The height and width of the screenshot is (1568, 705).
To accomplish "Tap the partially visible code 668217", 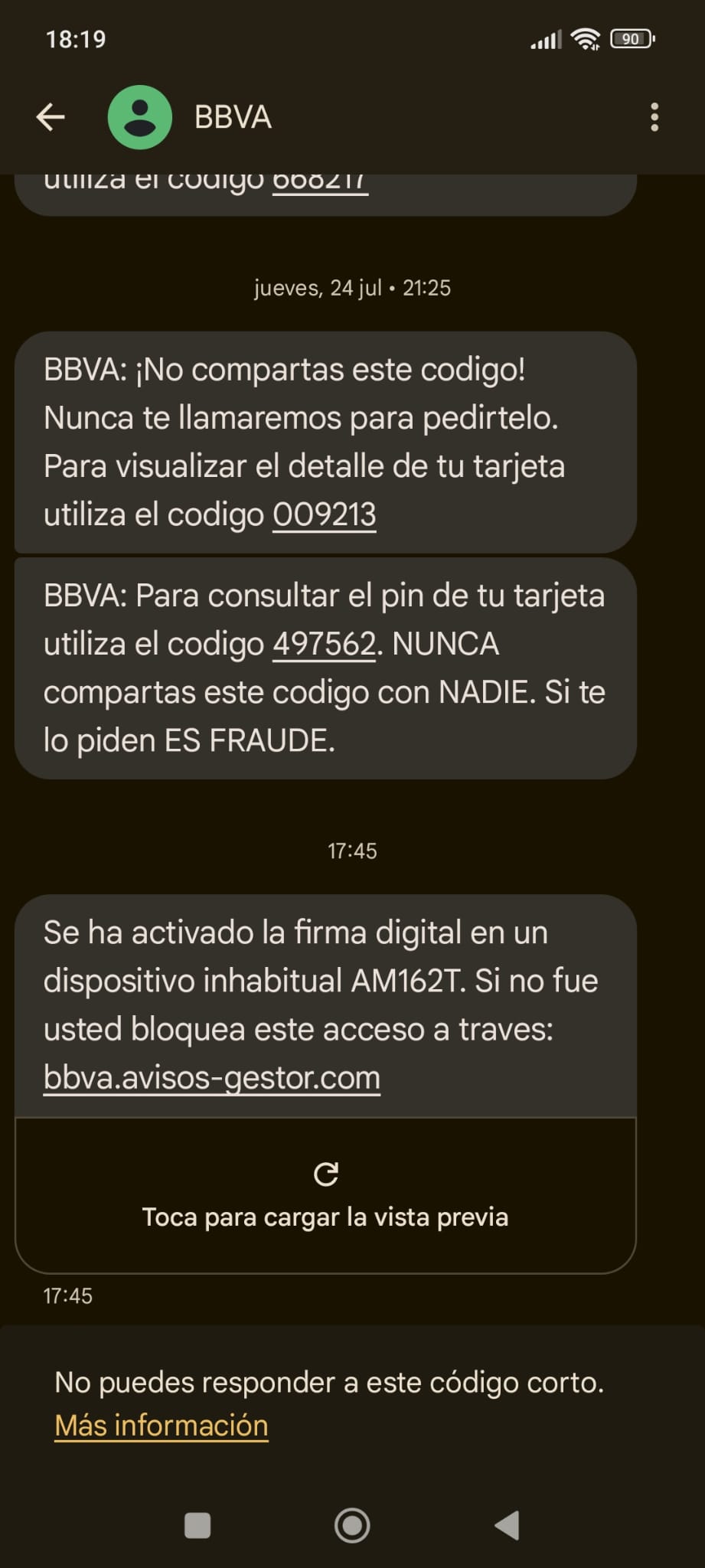I will pos(319,179).
